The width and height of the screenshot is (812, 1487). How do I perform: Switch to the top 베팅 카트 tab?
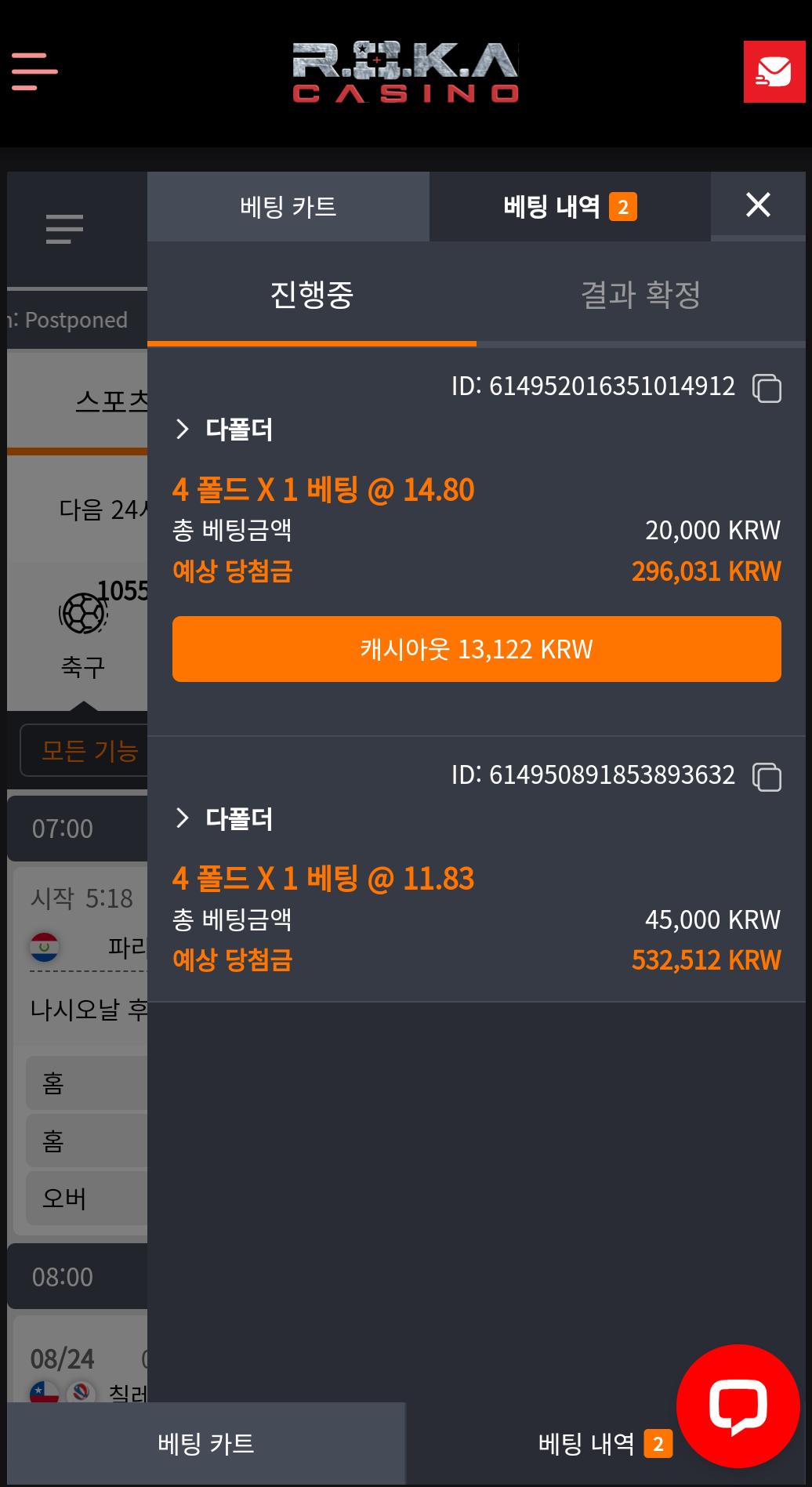pyautogui.click(x=288, y=207)
